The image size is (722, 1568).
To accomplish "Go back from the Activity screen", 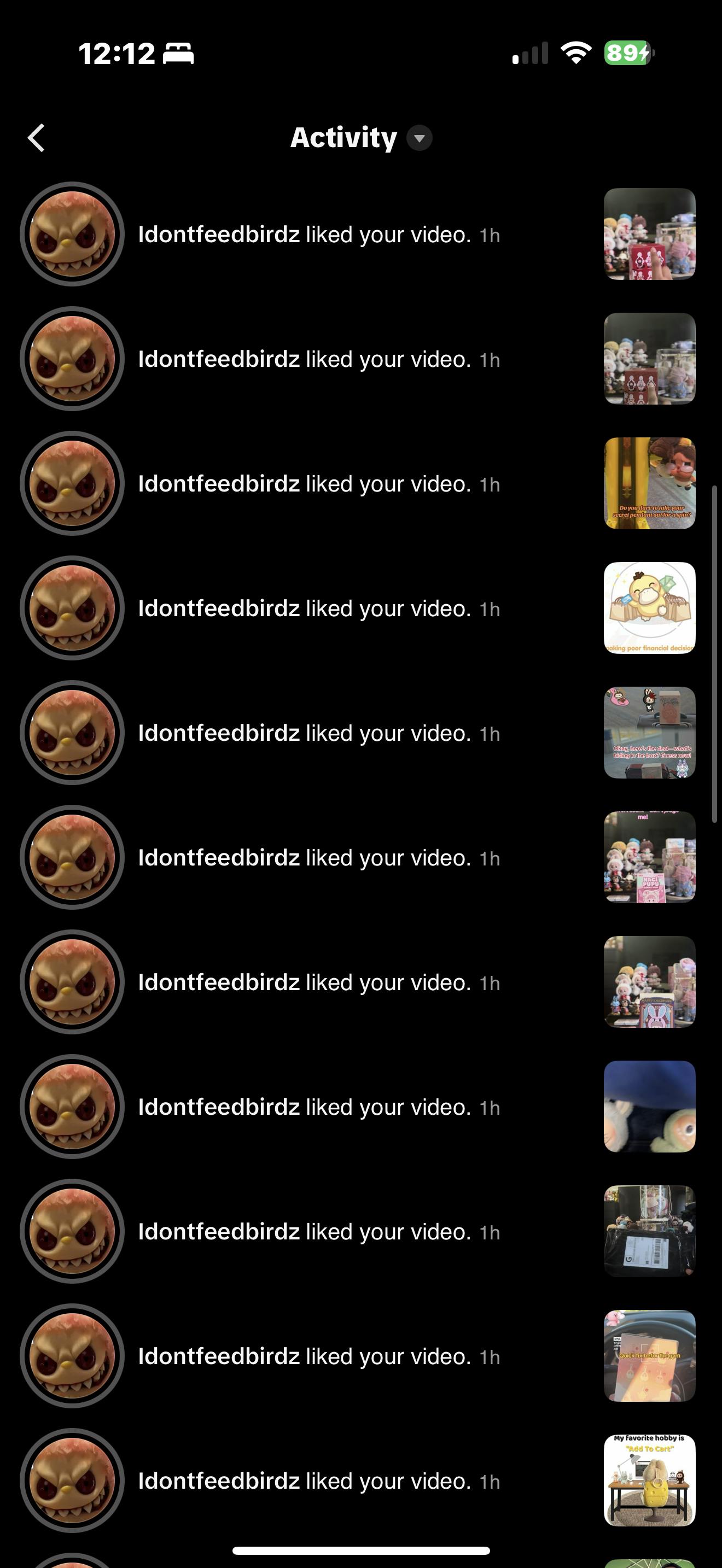I will (37, 138).
